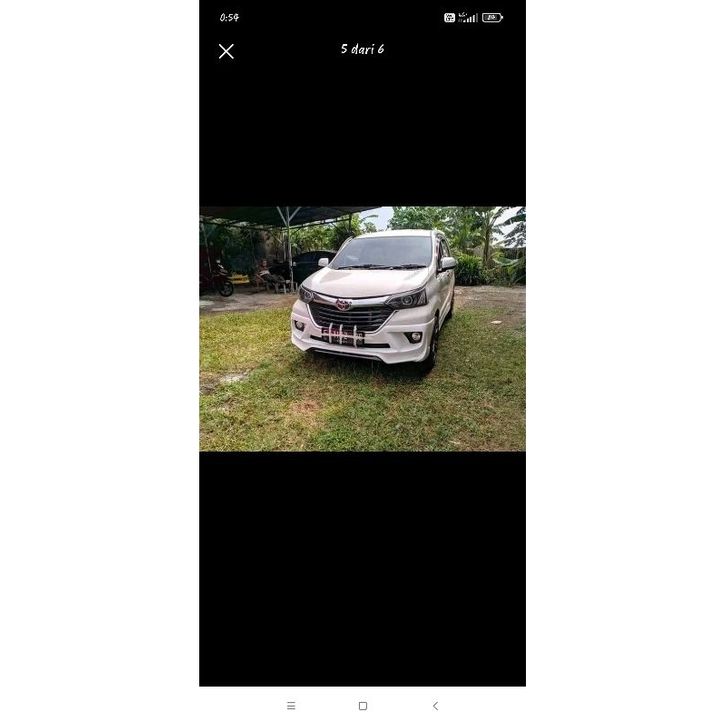Open the recent apps menu
Image resolution: width=726 pixels, height=726 pixels.
tap(291, 706)
